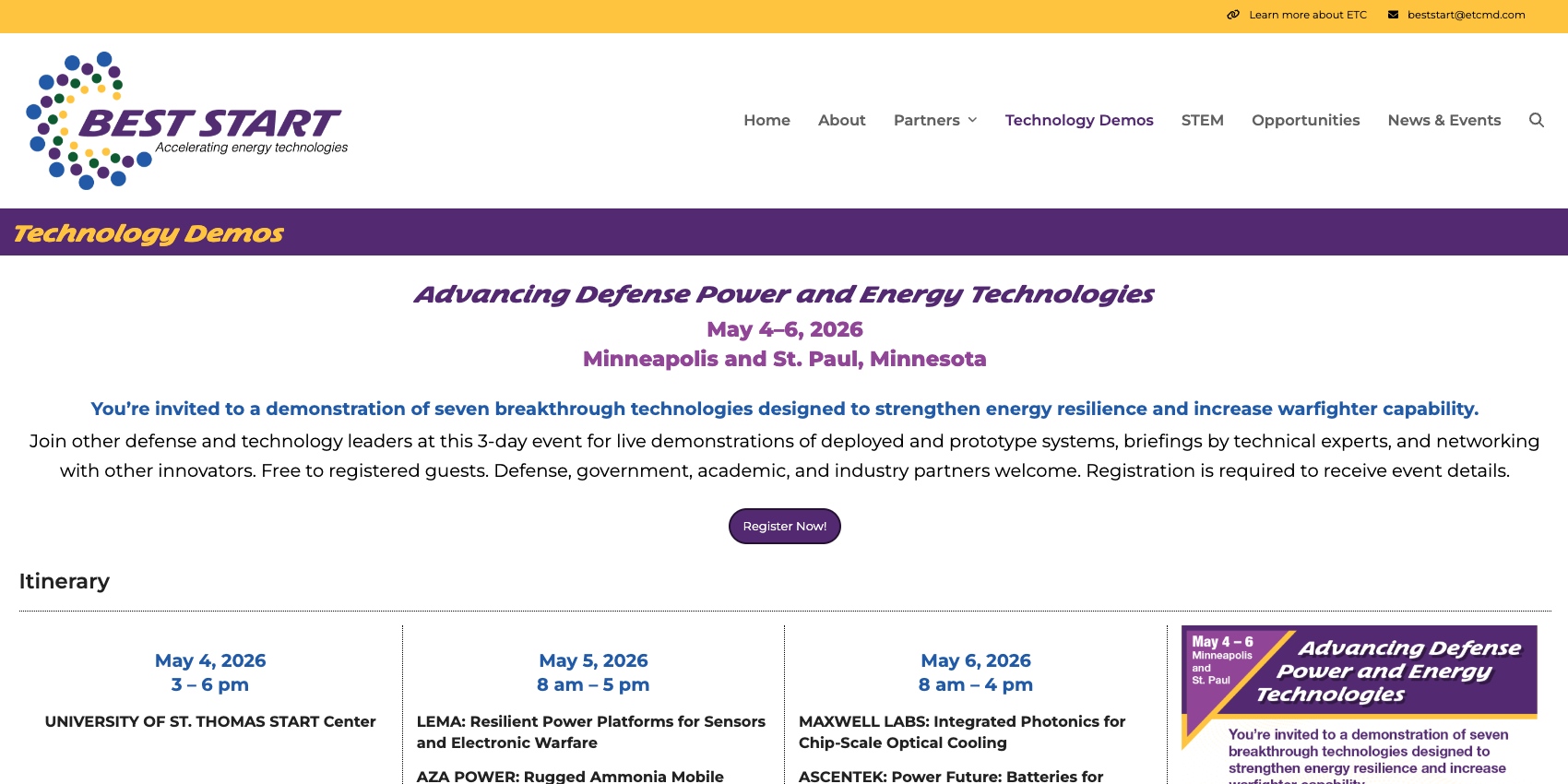
Task: Open the Advancing Defense Power flyer image
Action: point(1359,706)
